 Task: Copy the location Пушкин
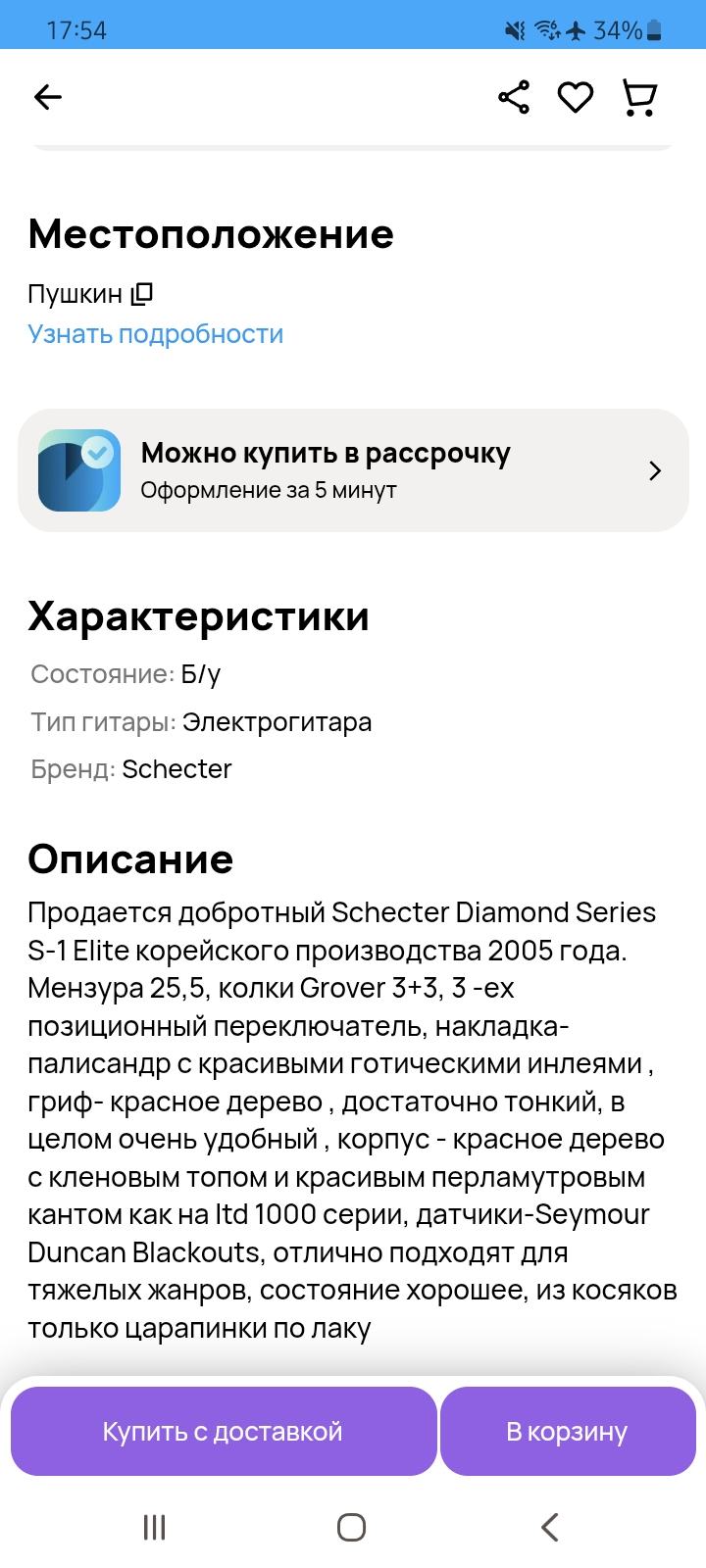143,293
